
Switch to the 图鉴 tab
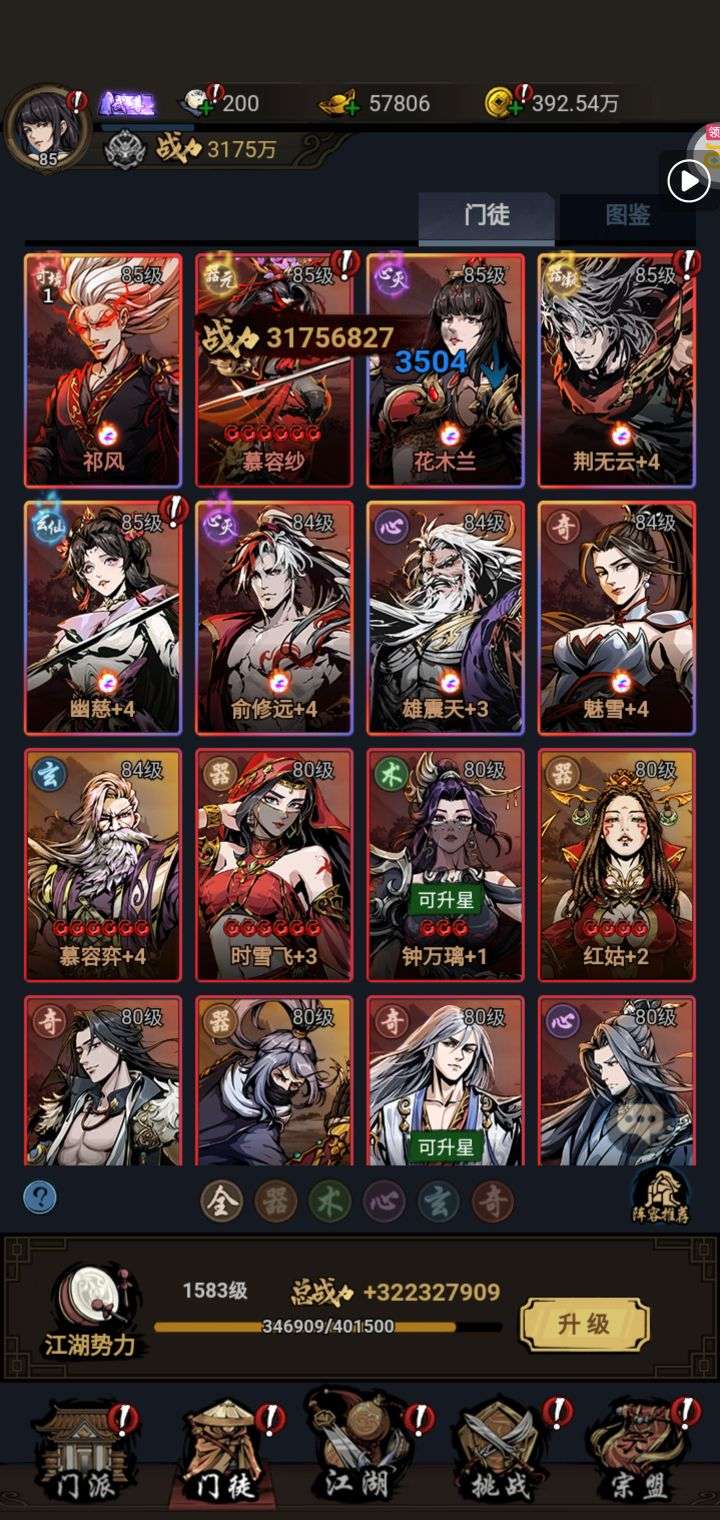click(628, 216)
